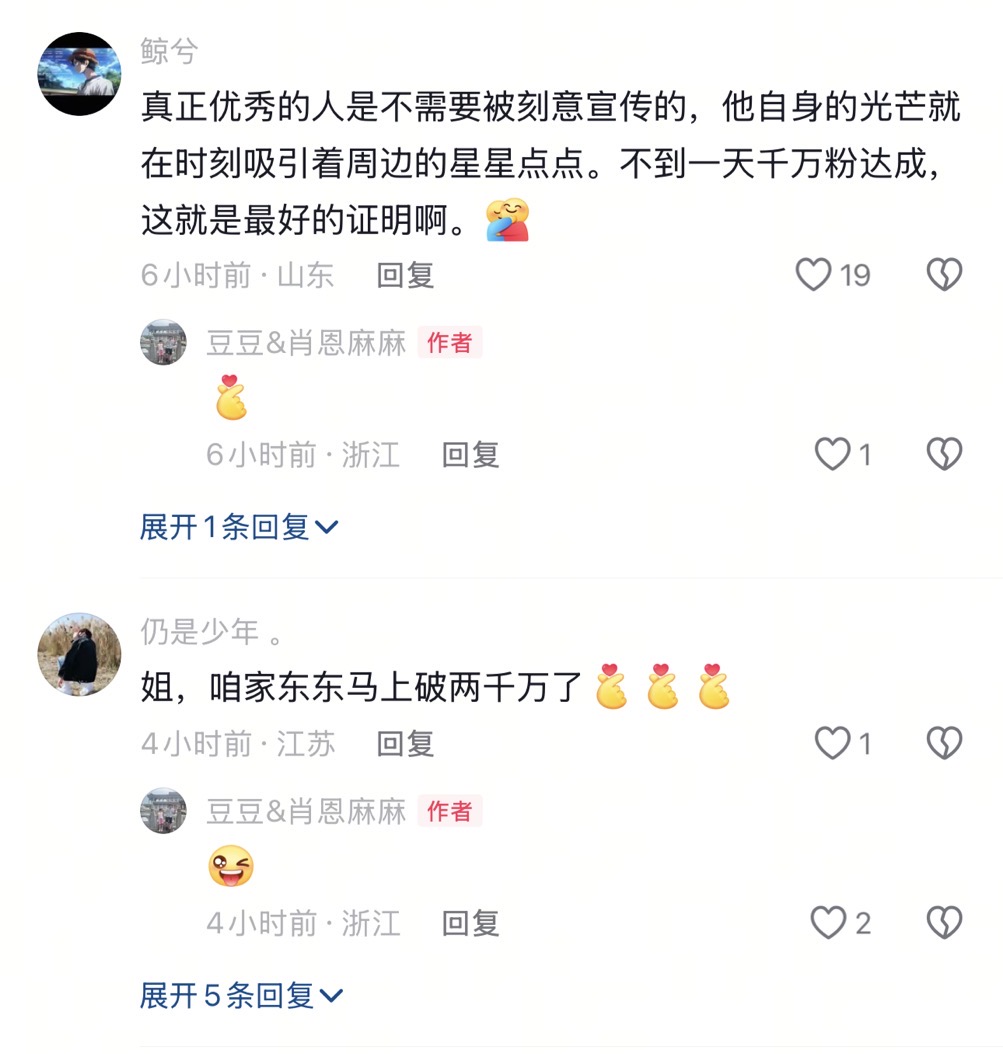Screen dimensions: 1003x1054
Task: Reply to the author's winking emoji reply
Action: point(471,923)
